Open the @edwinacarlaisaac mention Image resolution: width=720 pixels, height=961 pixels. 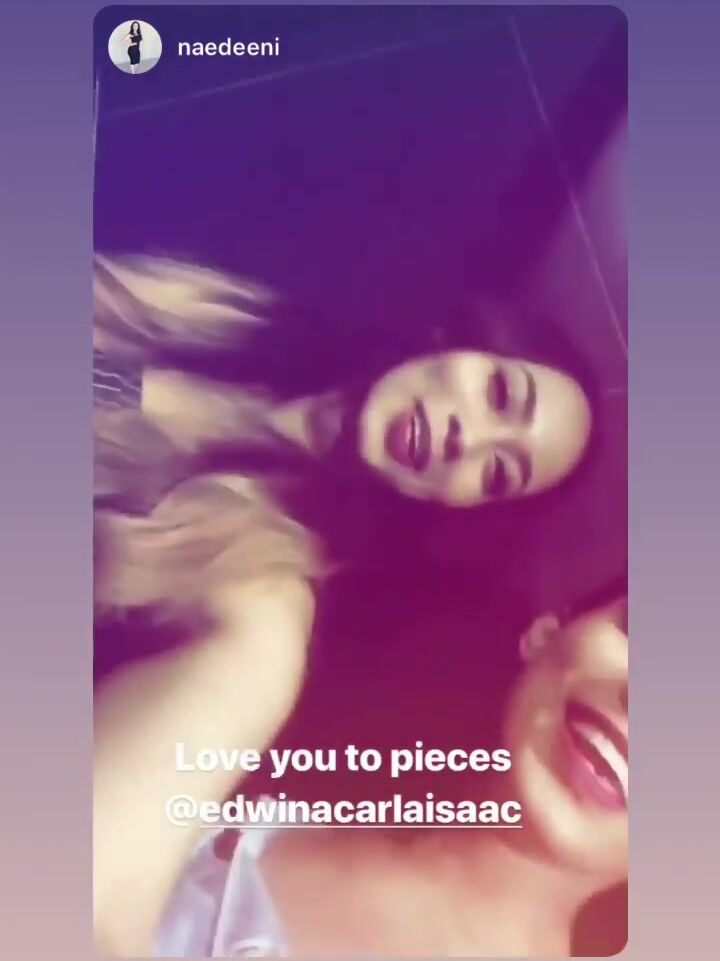tap(343, 809)
